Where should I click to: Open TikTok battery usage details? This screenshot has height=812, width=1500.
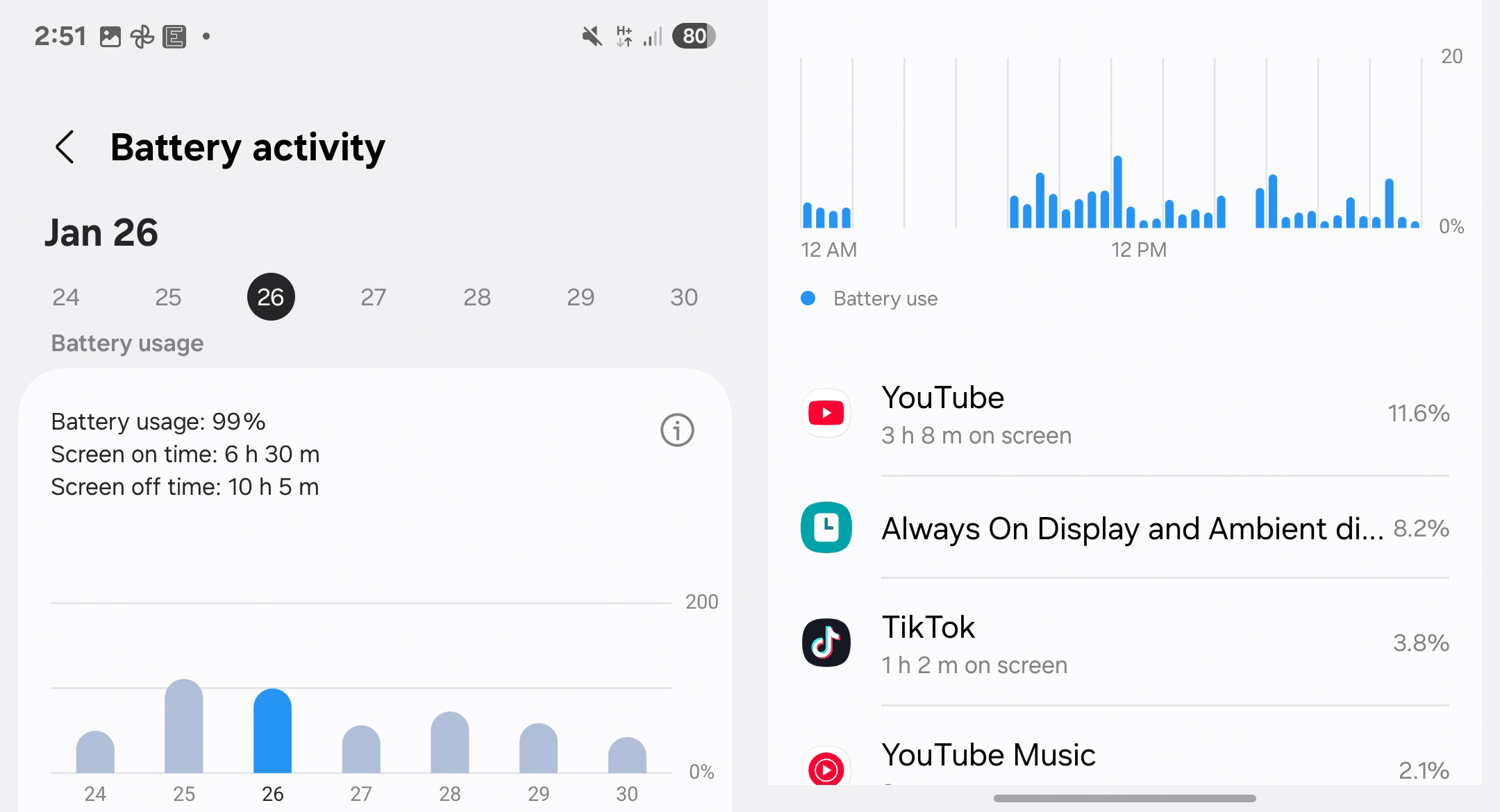click(1125, 643)
